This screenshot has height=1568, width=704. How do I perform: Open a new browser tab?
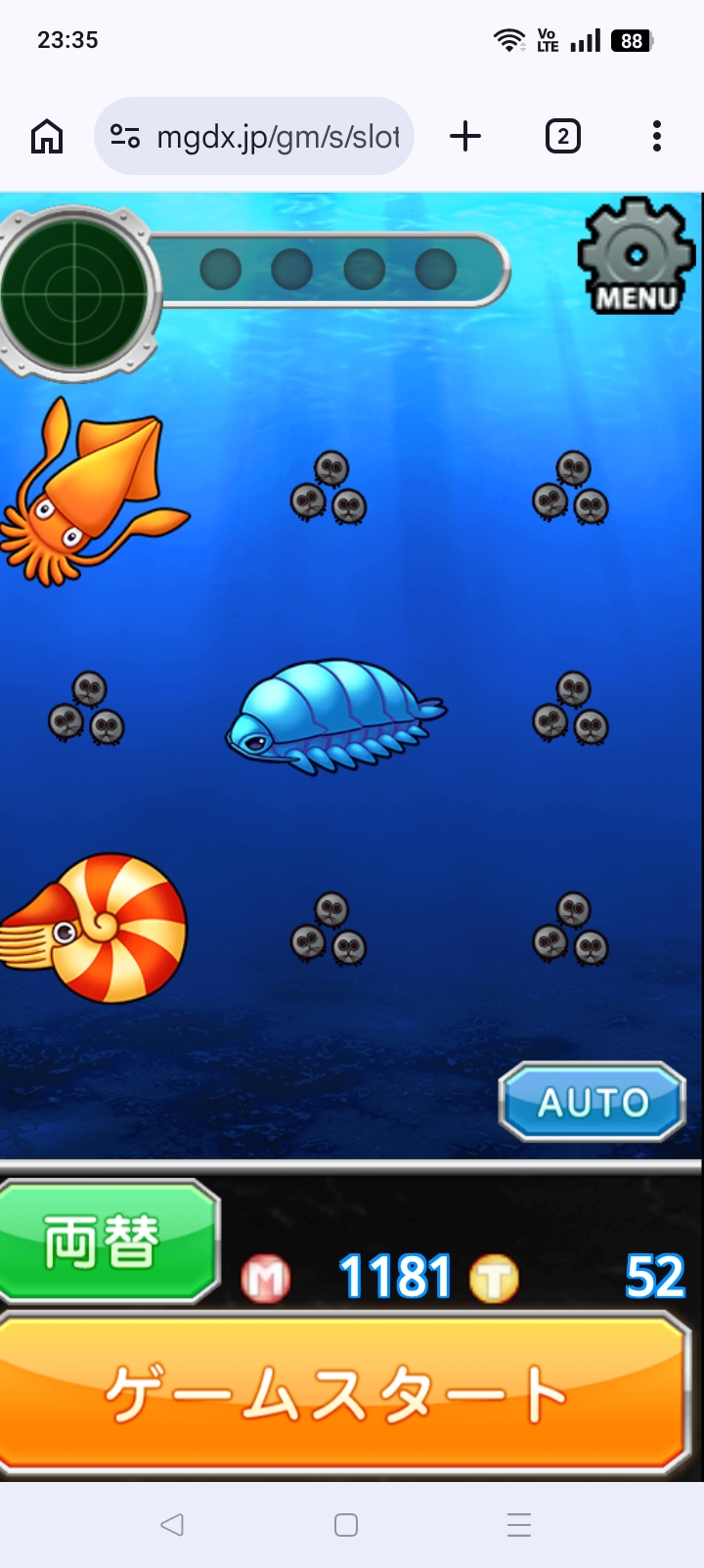point(465,136)
